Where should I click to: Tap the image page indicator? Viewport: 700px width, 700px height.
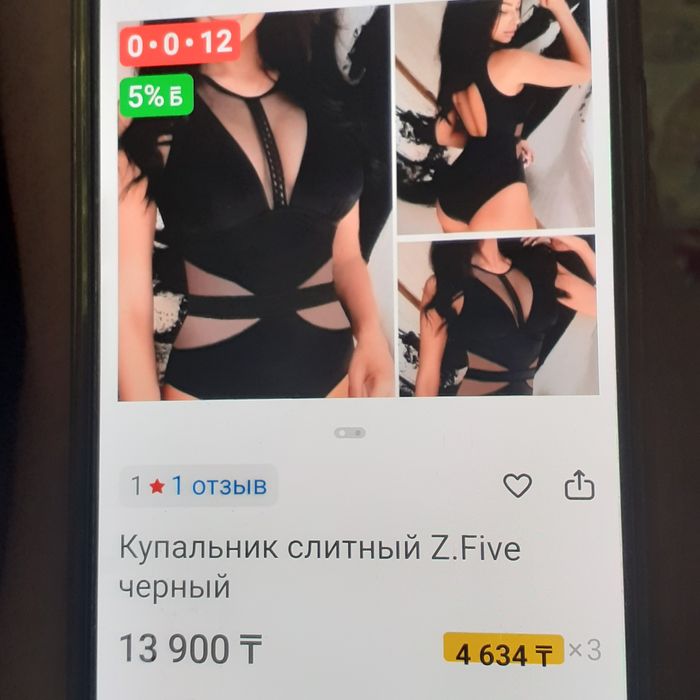350,432
